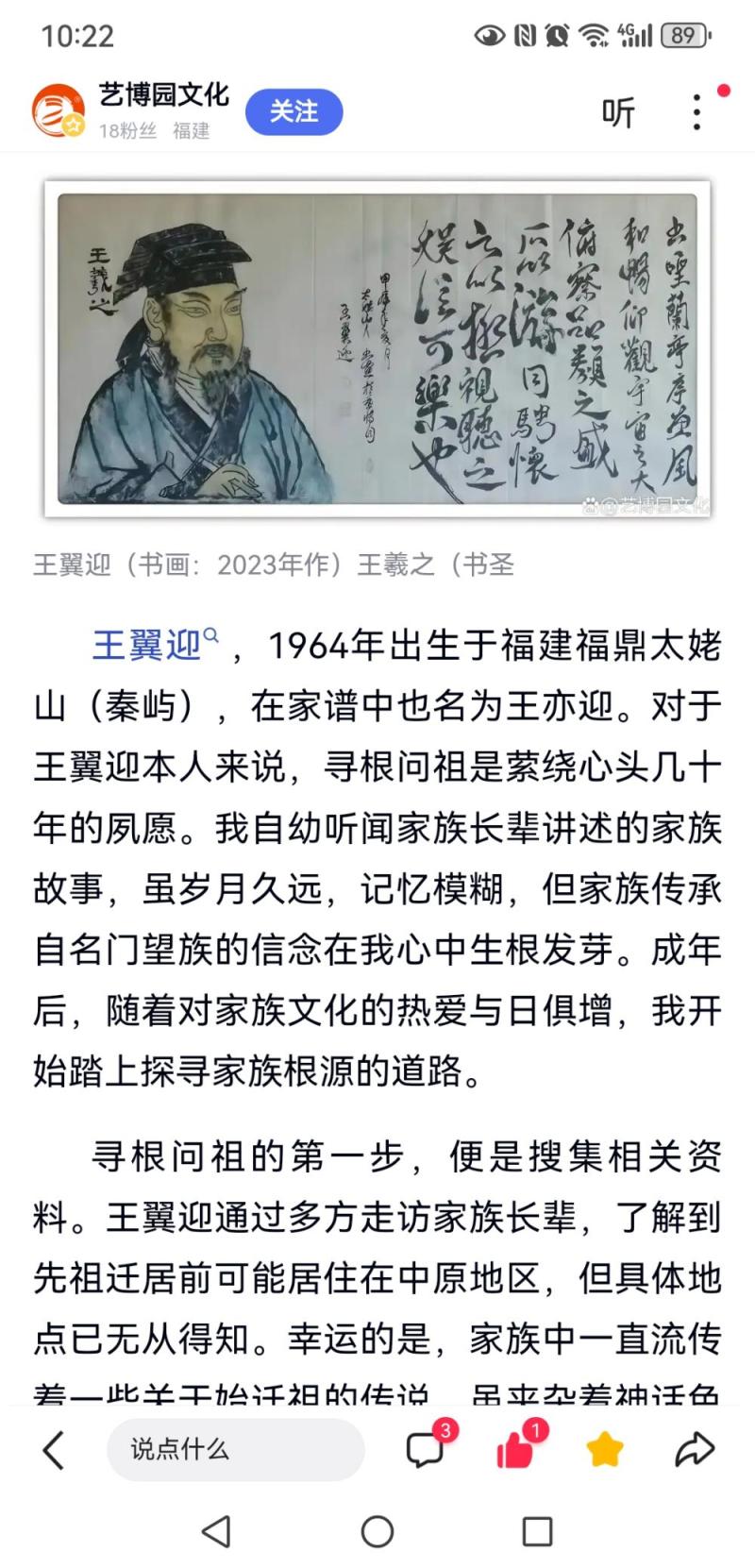Follow 艺博园文化 with the 关注 button

click(294, 112)
